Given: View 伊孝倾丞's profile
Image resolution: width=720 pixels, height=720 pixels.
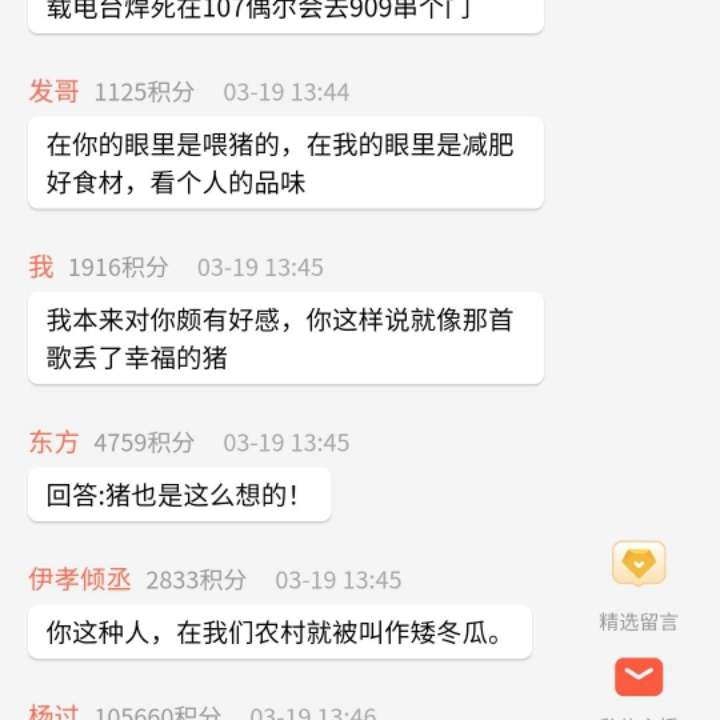Looking at the screenshot, I should (80, 579).
